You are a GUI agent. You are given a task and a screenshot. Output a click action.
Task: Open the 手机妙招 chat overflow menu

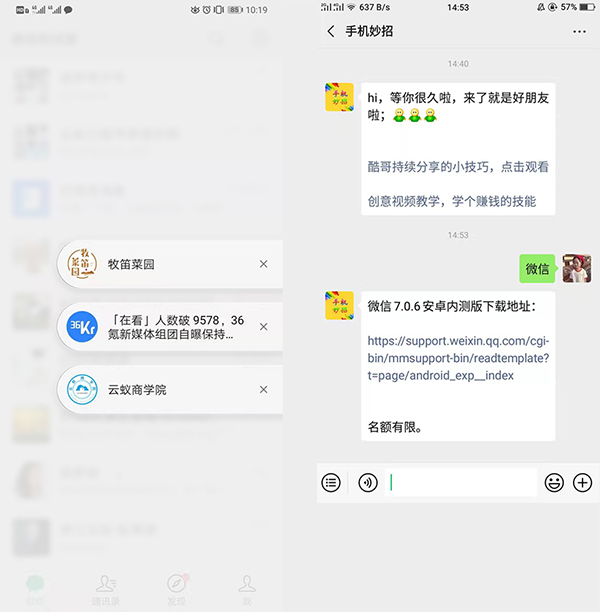pyautogui.click(x=580, y=32)
